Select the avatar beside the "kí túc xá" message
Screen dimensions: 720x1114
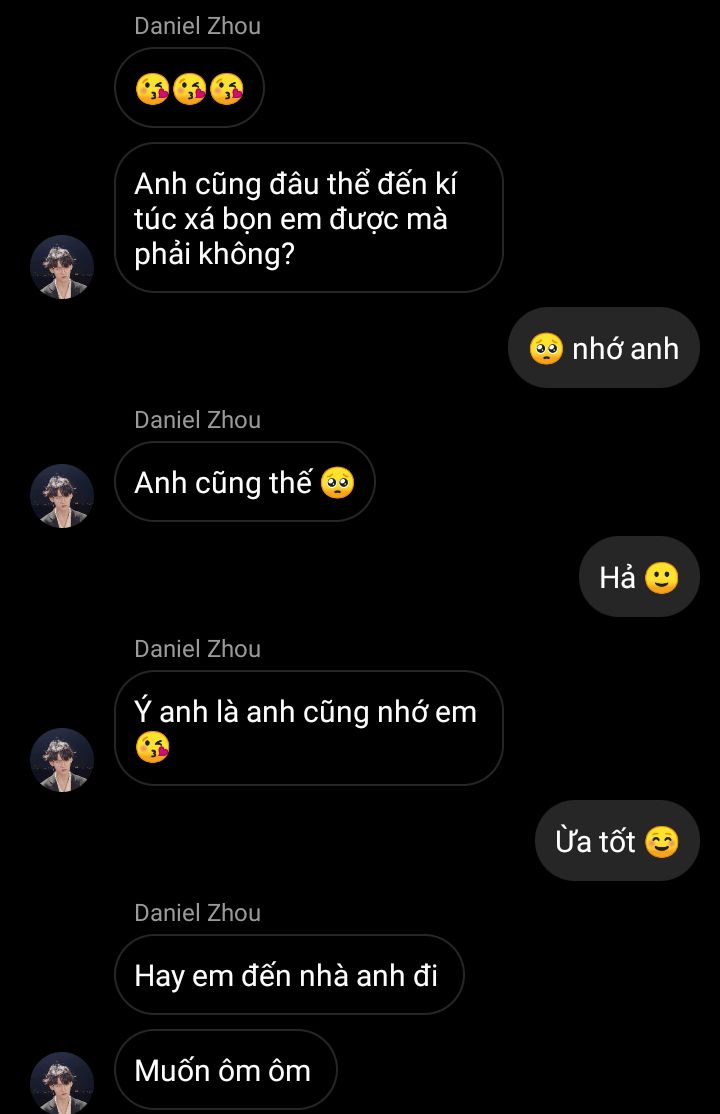click(x=62, y=267)
